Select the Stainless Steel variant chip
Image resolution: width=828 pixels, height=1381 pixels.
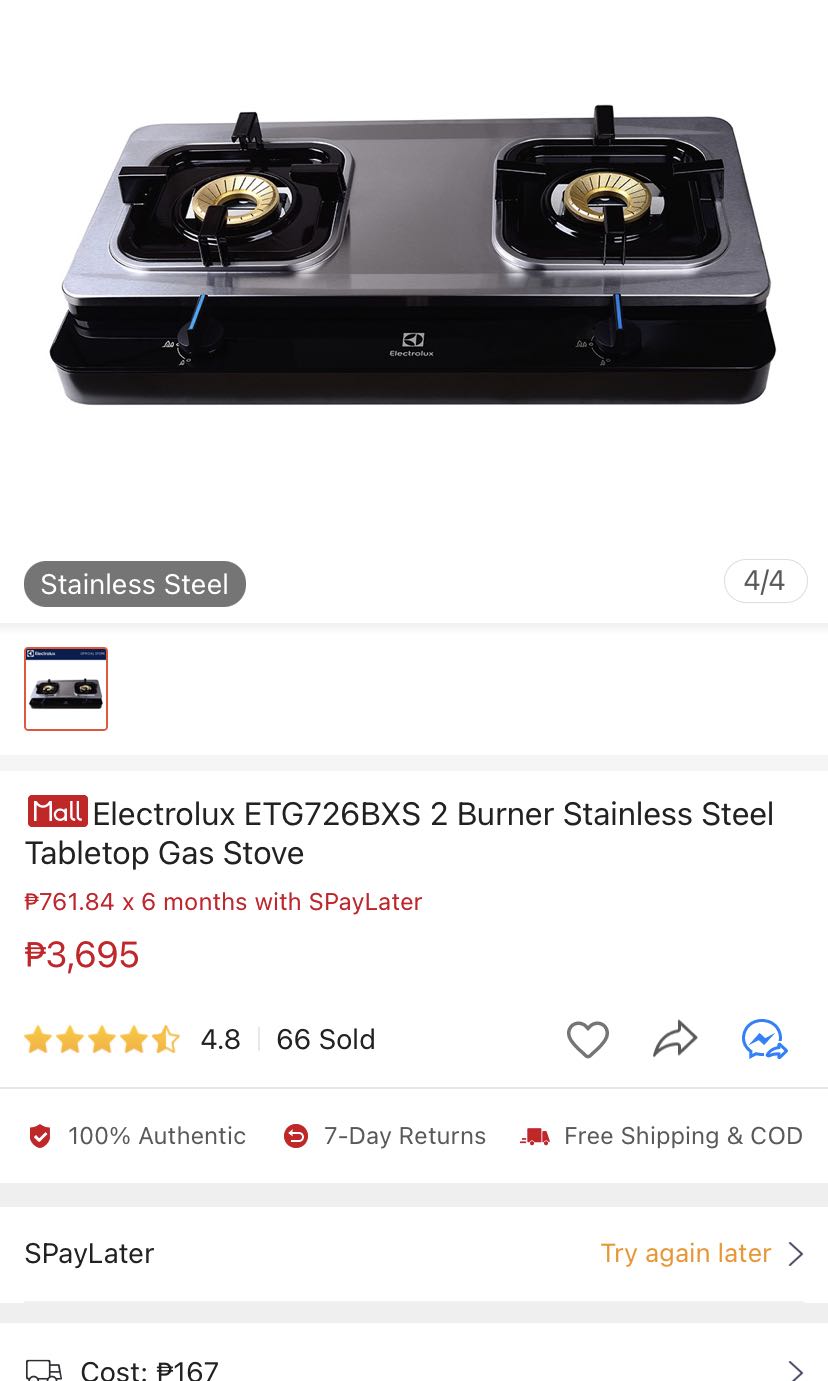click(134, 584)
